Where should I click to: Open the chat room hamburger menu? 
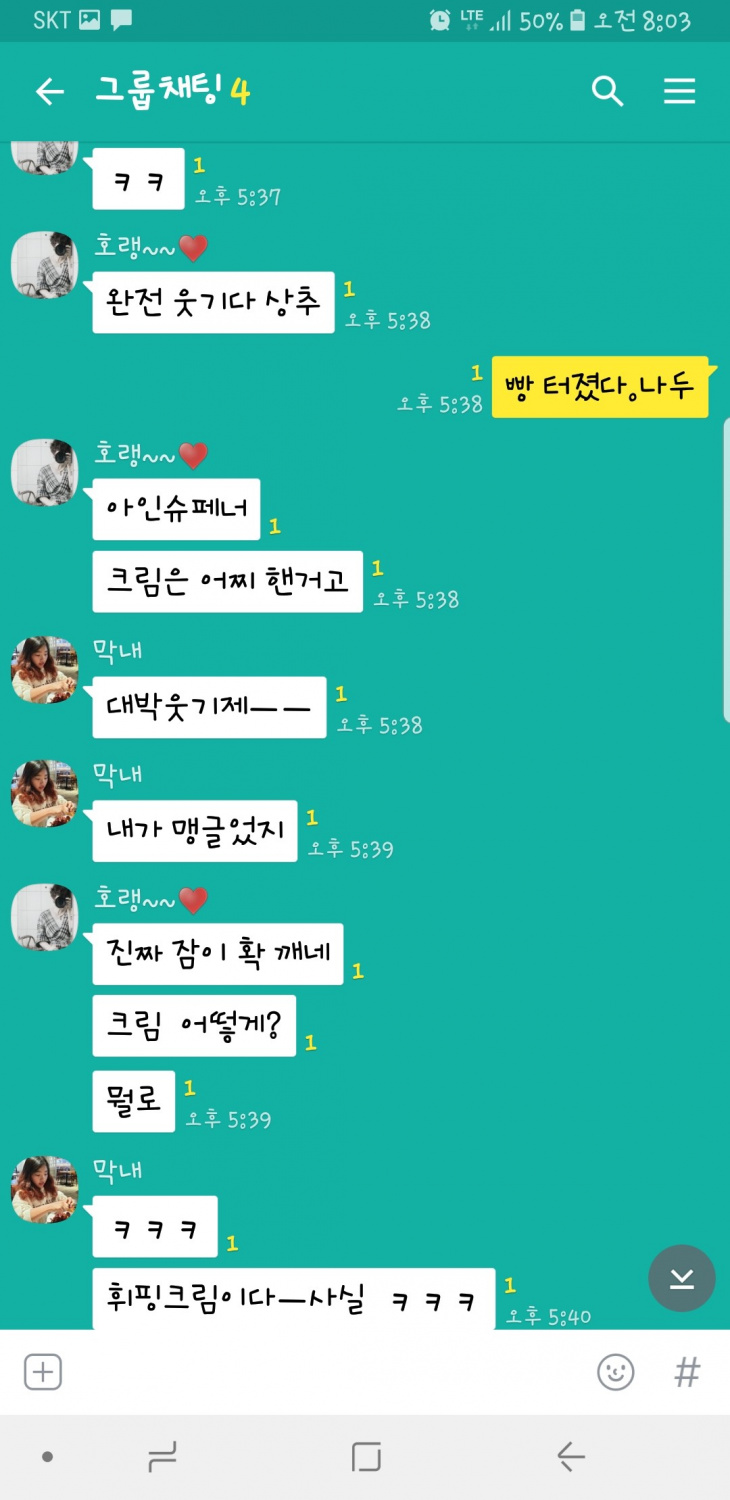click(679, 92)
